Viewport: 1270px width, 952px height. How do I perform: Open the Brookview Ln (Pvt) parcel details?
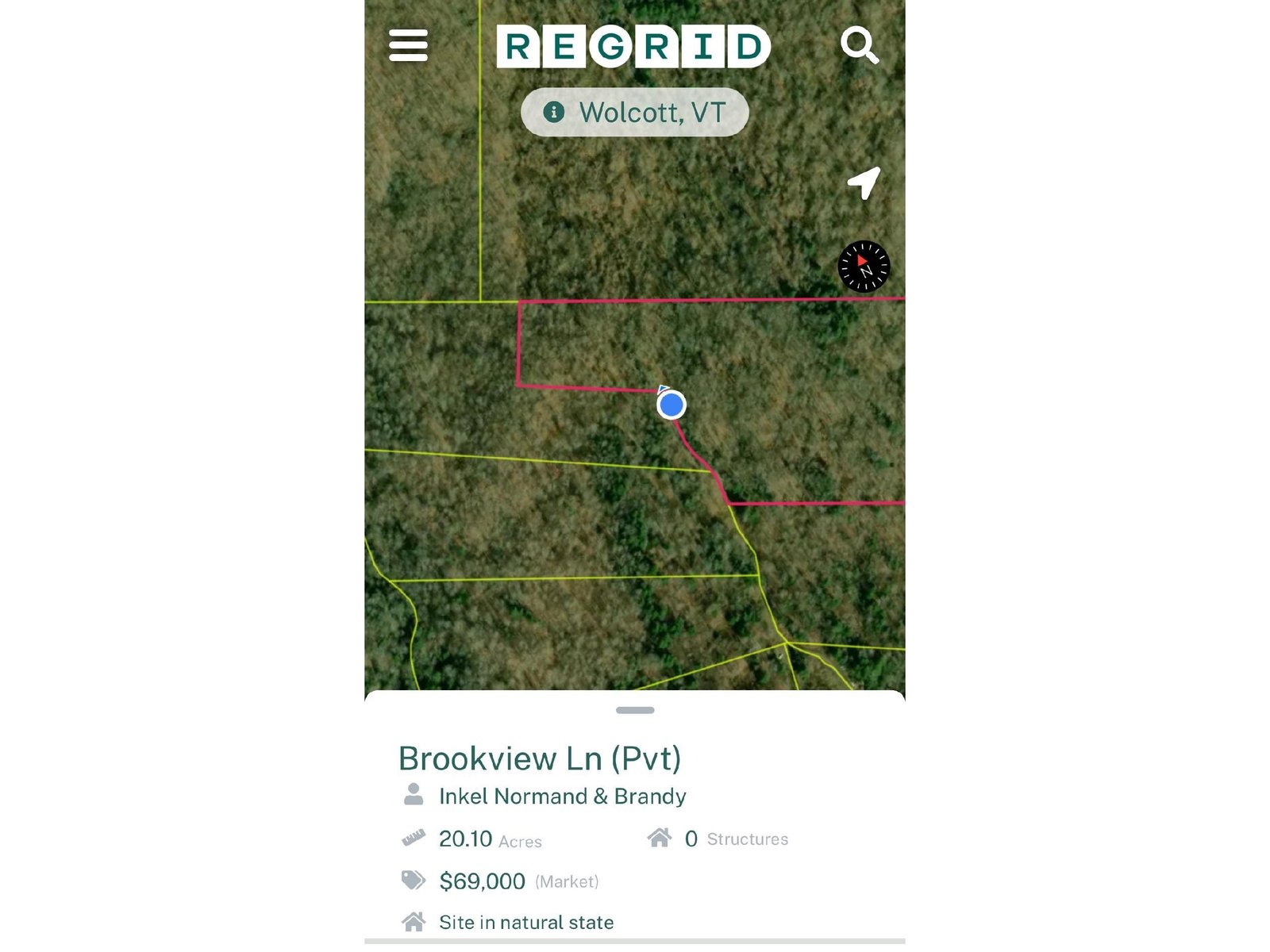point(540,758)
